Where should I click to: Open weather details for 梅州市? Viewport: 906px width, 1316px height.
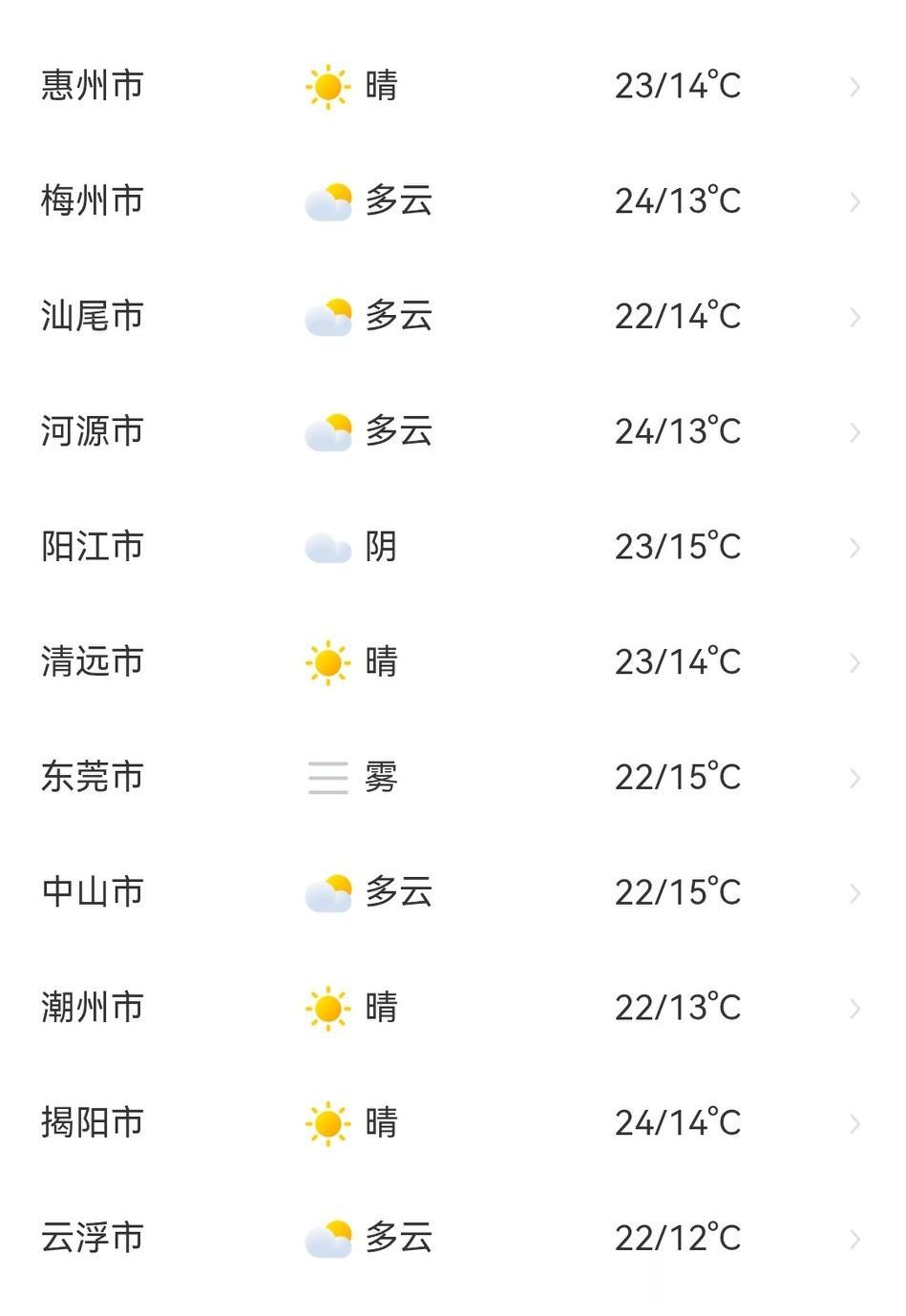click(x=453, y=201)
